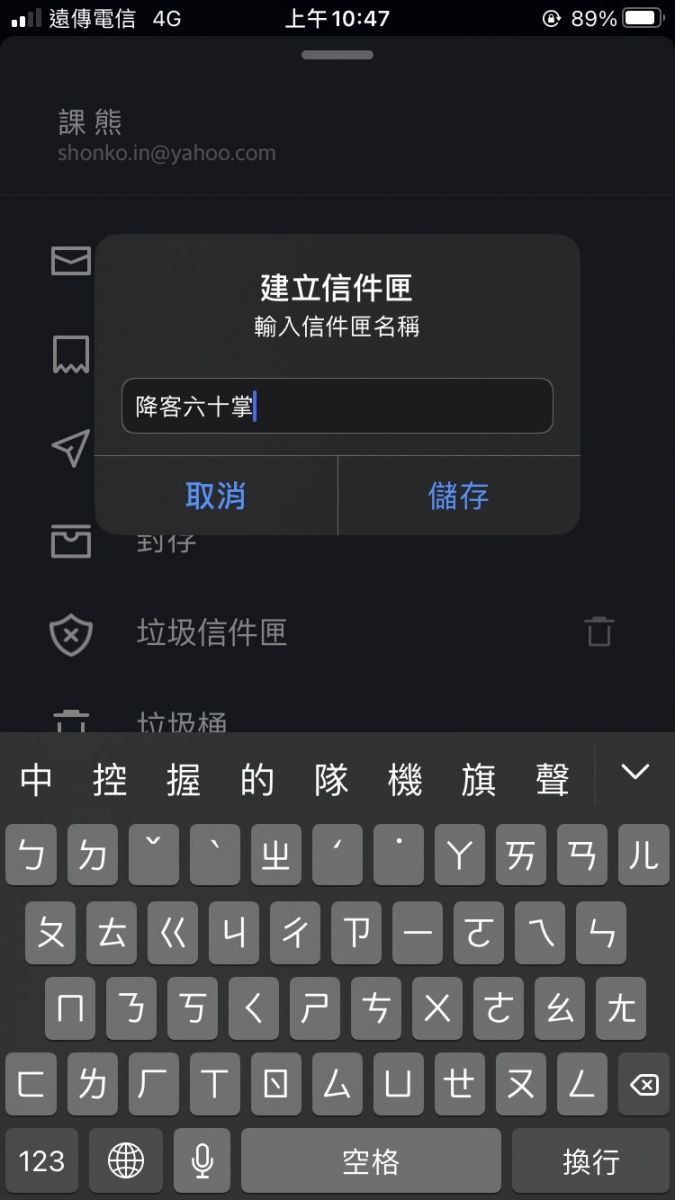Tap the globe key to change keyboard
This screenshot has height=1200, width=675.
point(126,1161)
